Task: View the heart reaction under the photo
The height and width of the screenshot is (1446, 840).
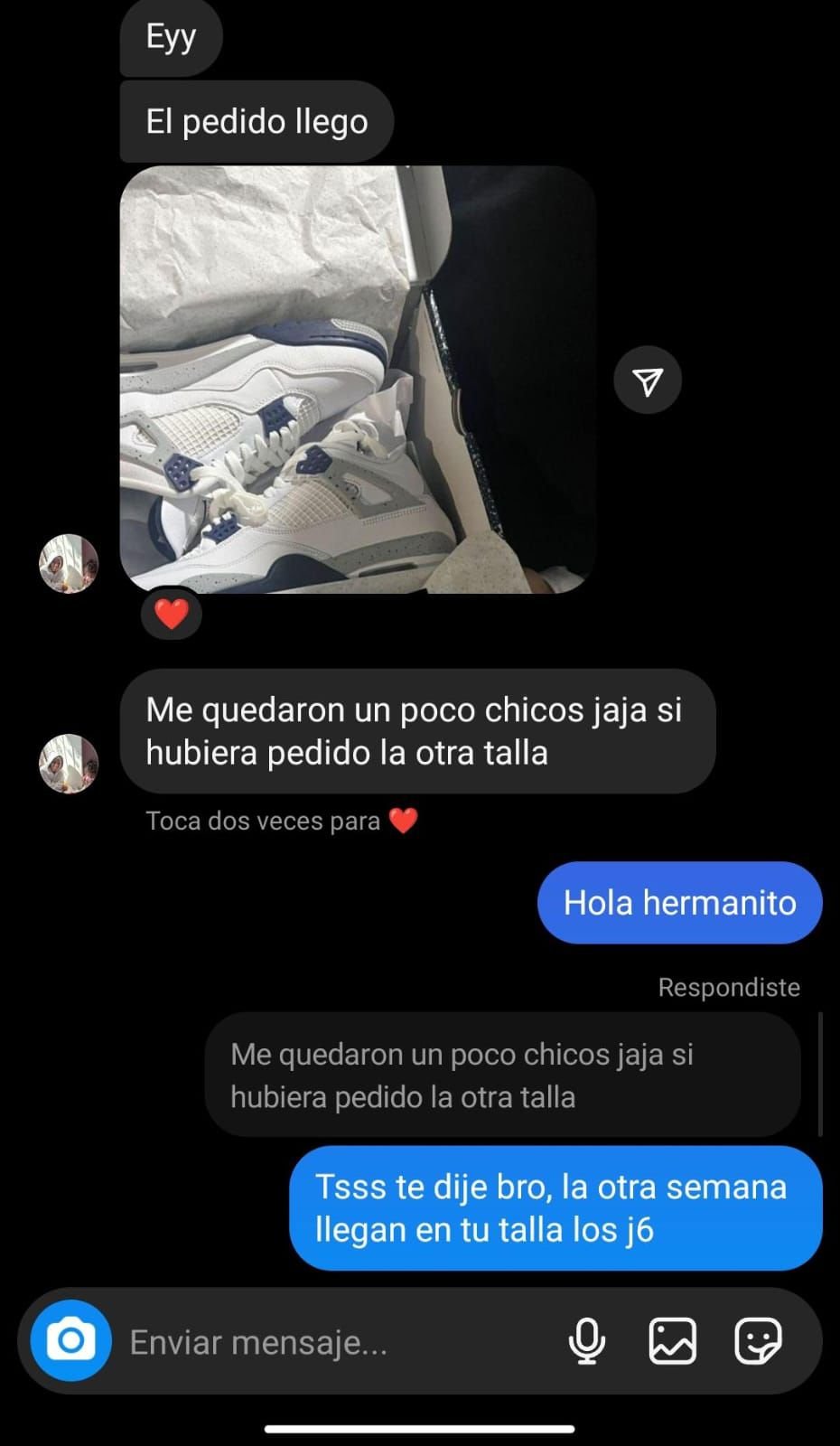Action: (172, 615)
